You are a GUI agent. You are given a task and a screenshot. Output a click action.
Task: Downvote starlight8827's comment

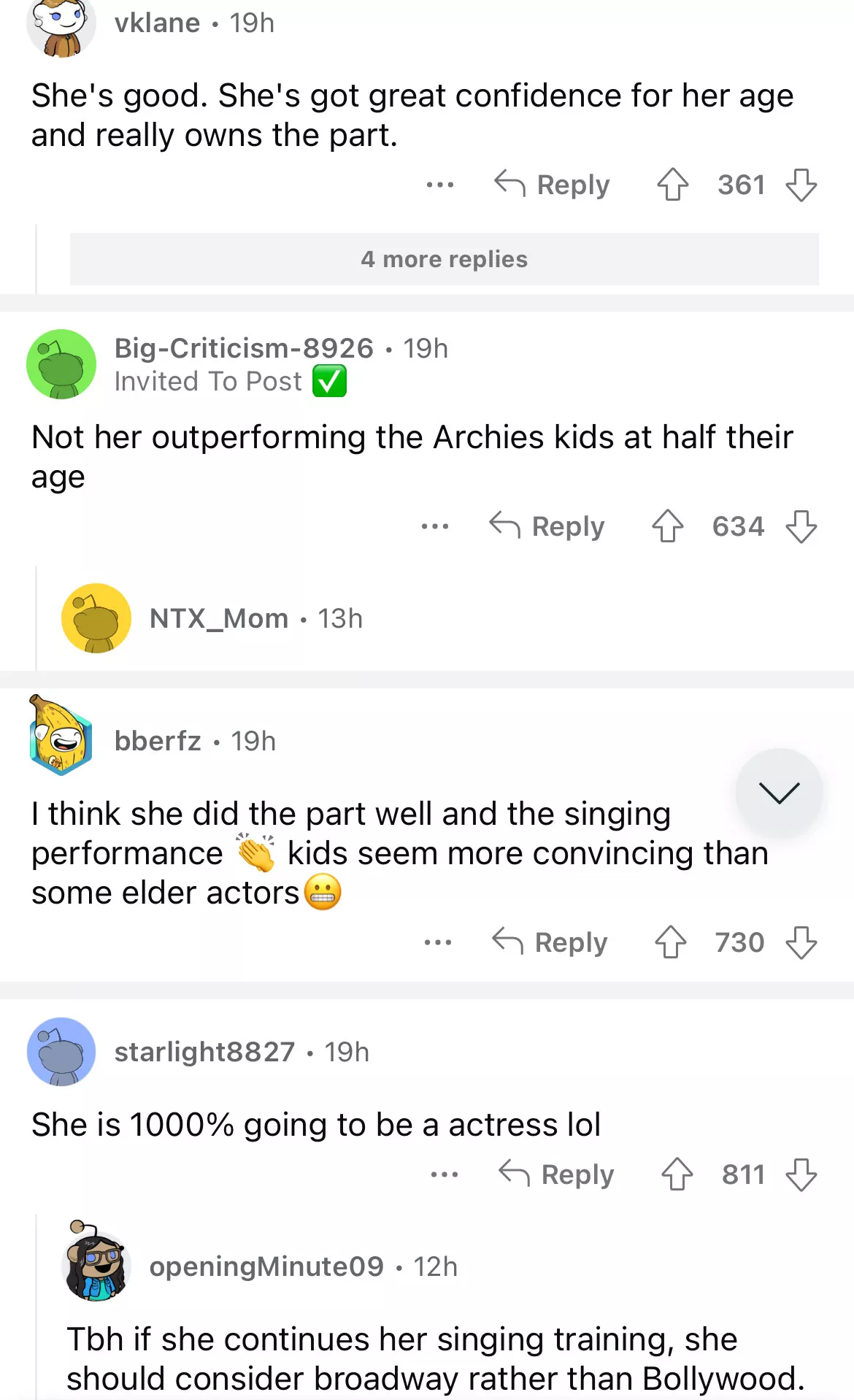pyautogui.click(x=801, y=1174)
